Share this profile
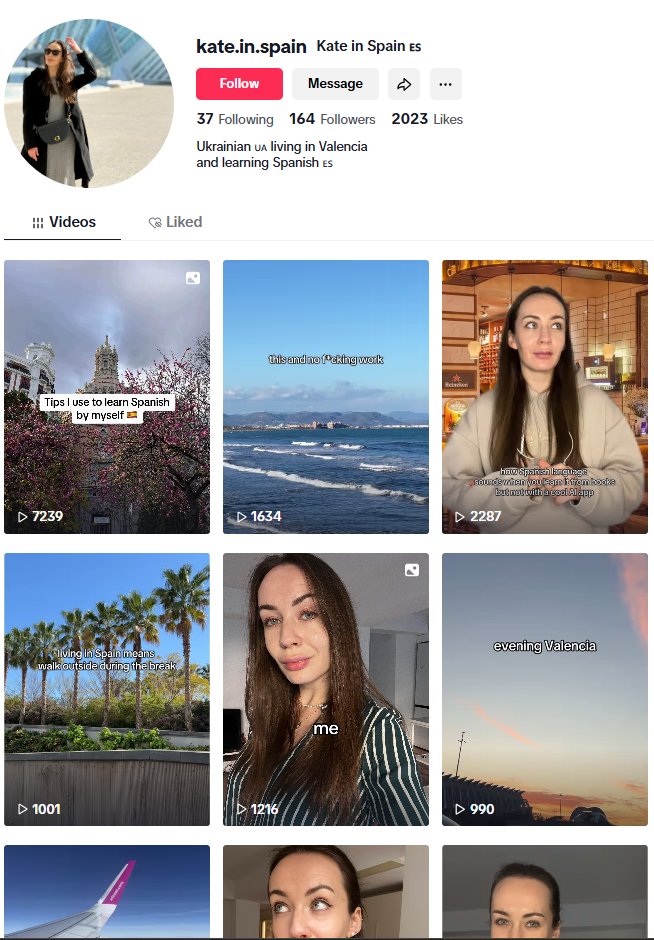The width and height of the screenshot is (654, 940). [404, 84]
